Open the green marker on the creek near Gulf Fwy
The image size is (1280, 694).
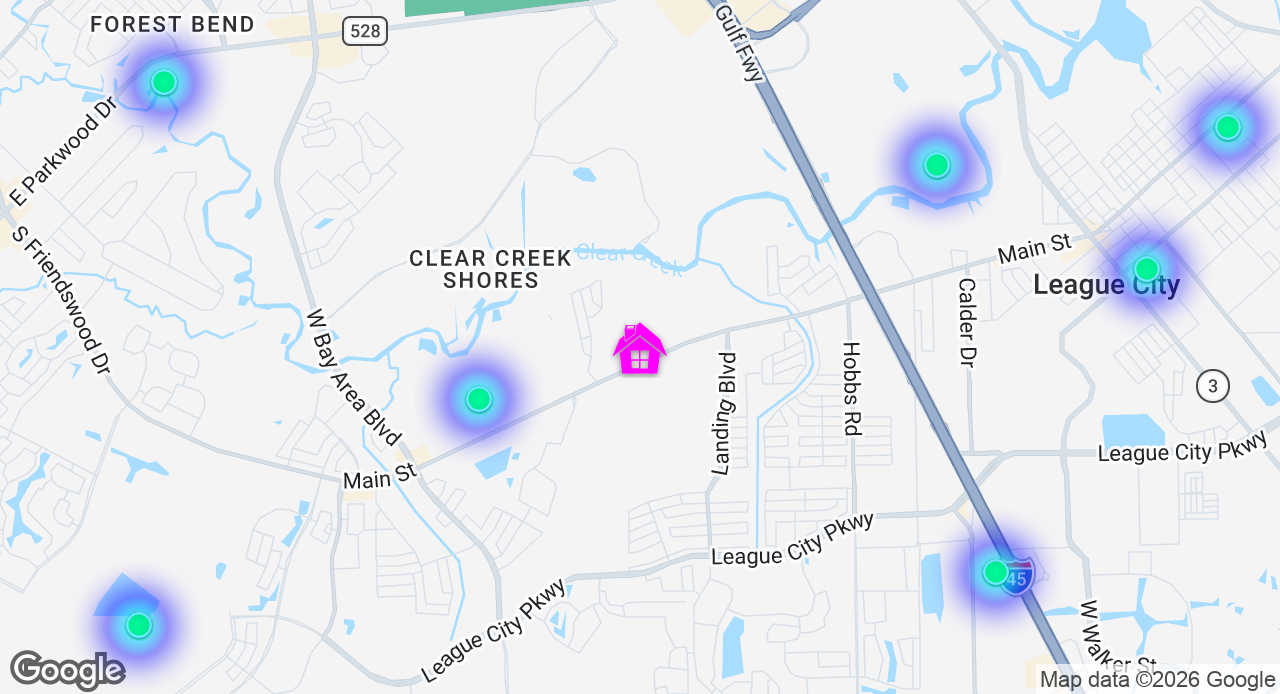click(x=936, y=165)
